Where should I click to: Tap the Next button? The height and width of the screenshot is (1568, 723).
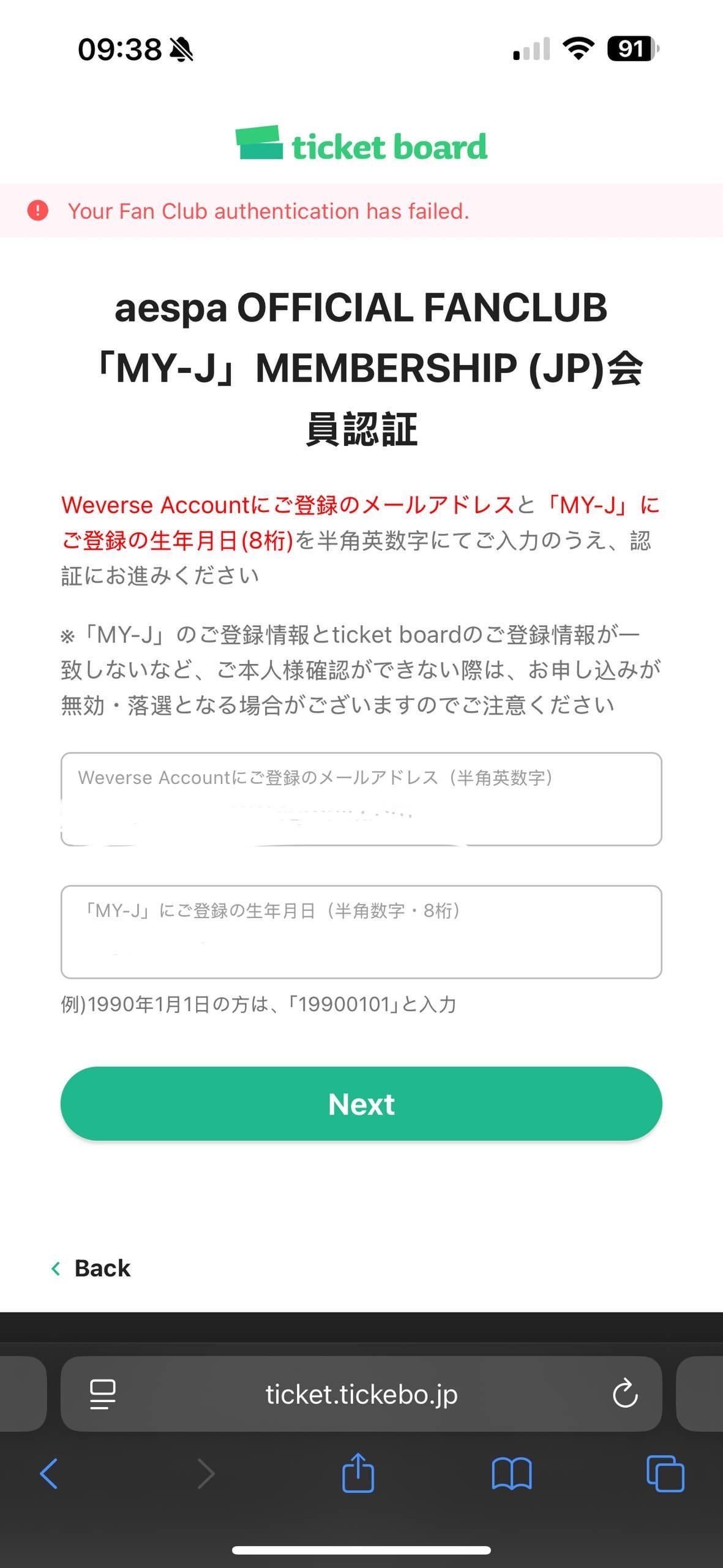[x=361, y=1104]
